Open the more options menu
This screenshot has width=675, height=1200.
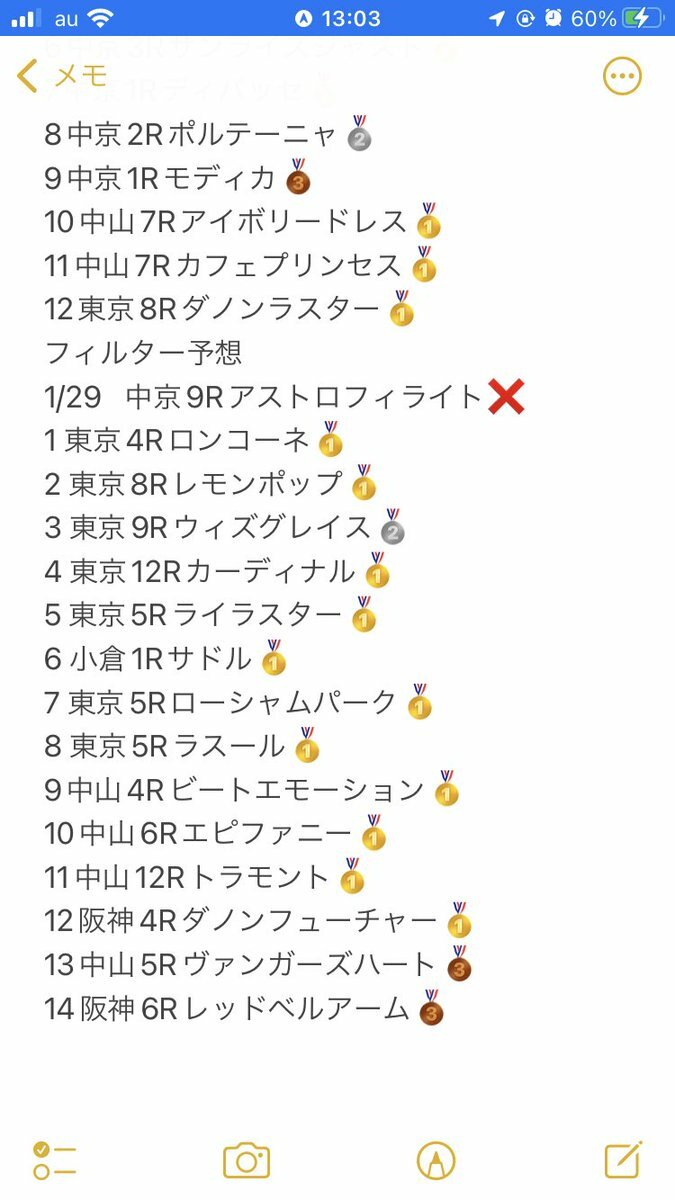[622, 76]
